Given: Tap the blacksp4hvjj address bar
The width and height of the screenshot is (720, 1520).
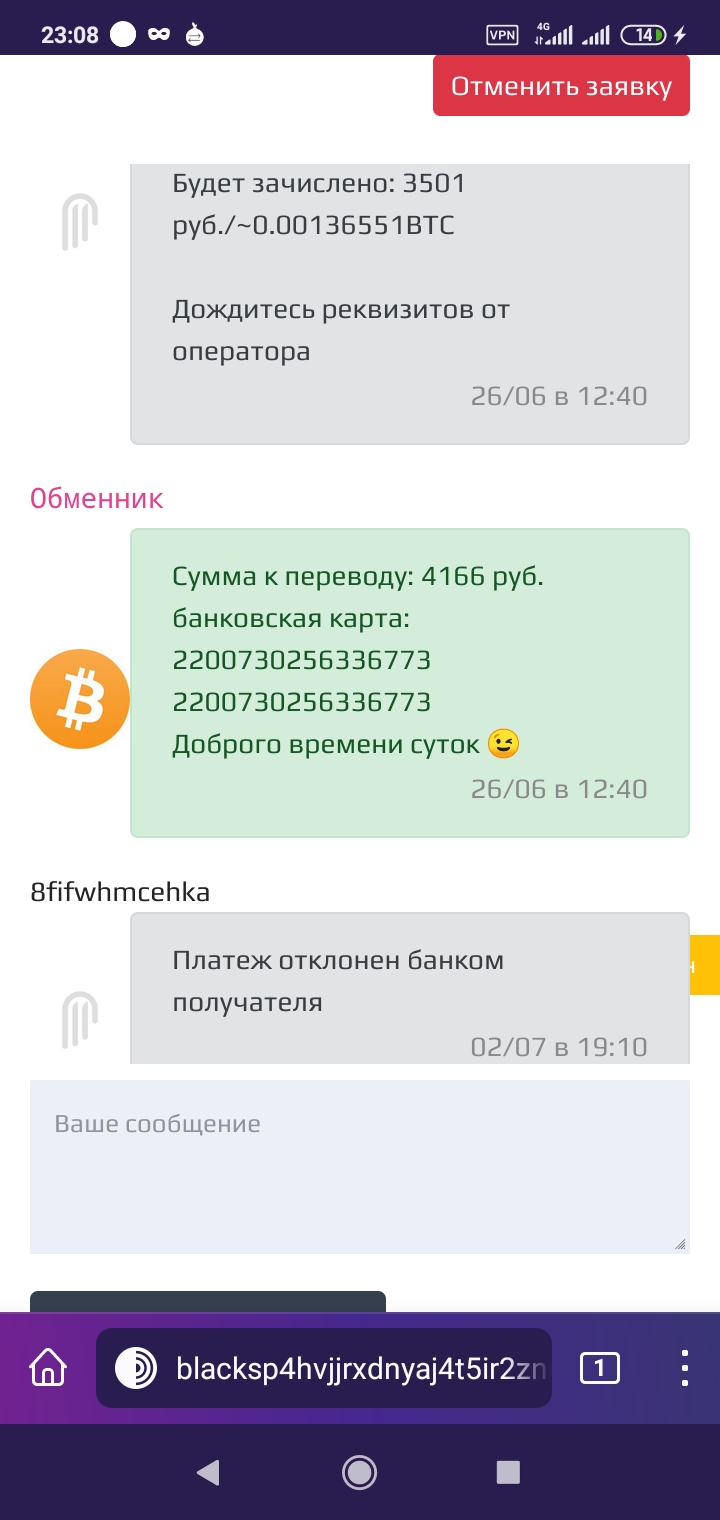Looking at the screenshot, I should coord(324,1368).
